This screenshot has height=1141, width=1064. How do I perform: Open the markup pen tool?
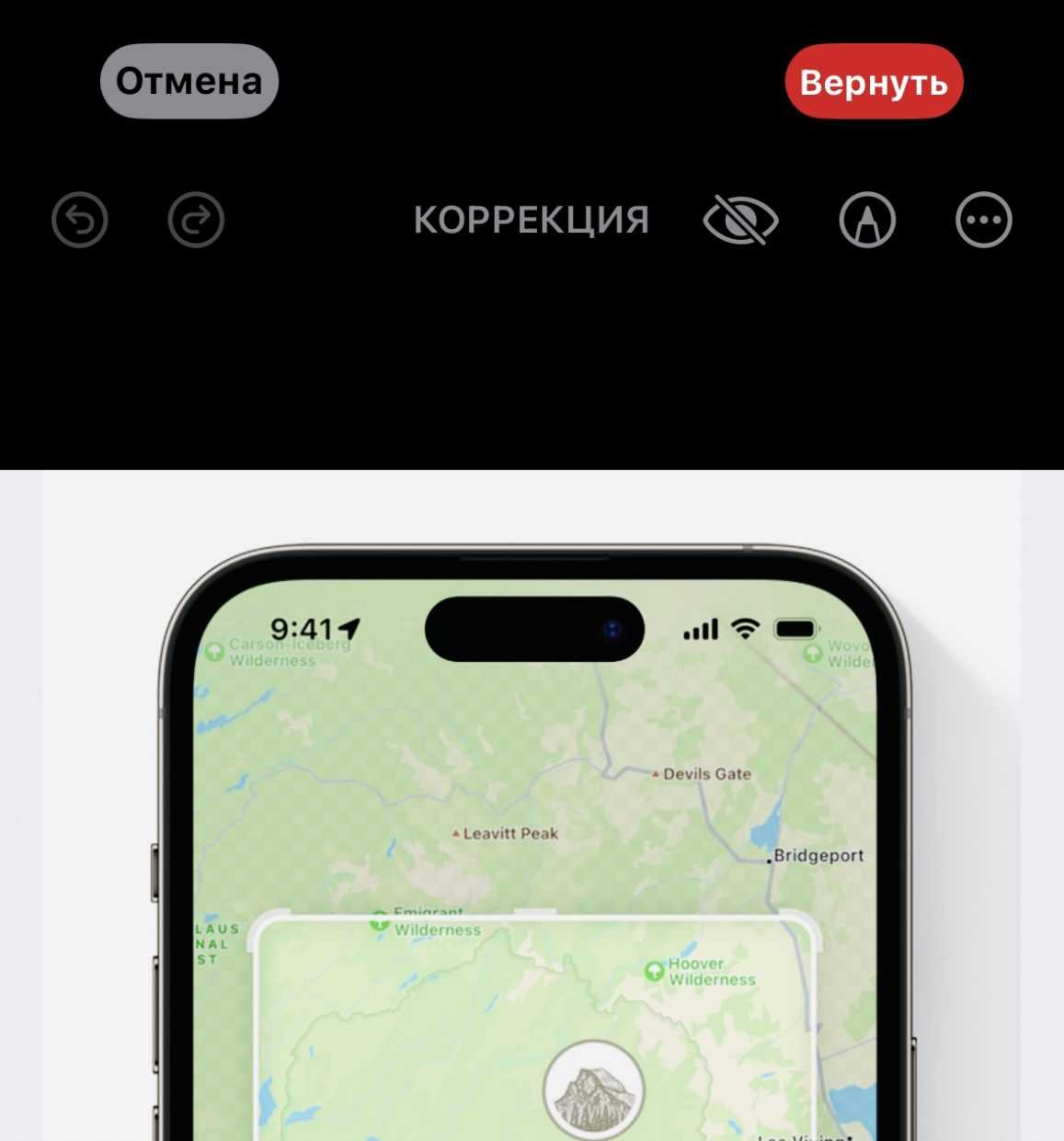click(867, 221)
